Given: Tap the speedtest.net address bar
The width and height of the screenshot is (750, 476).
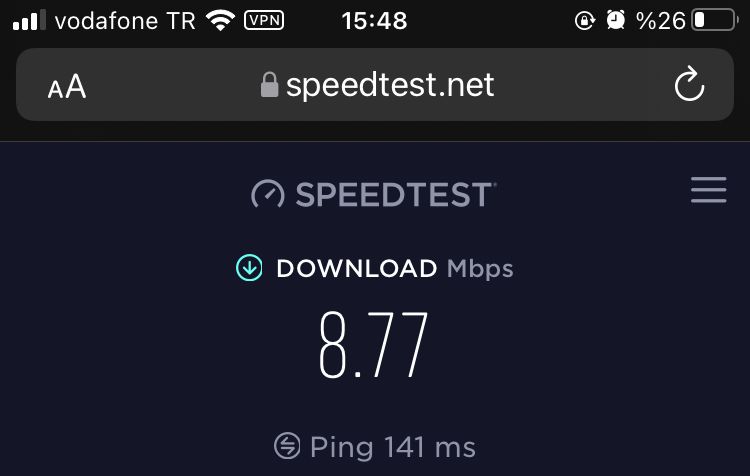Looking at the screenshot, I should click(377, 85).
